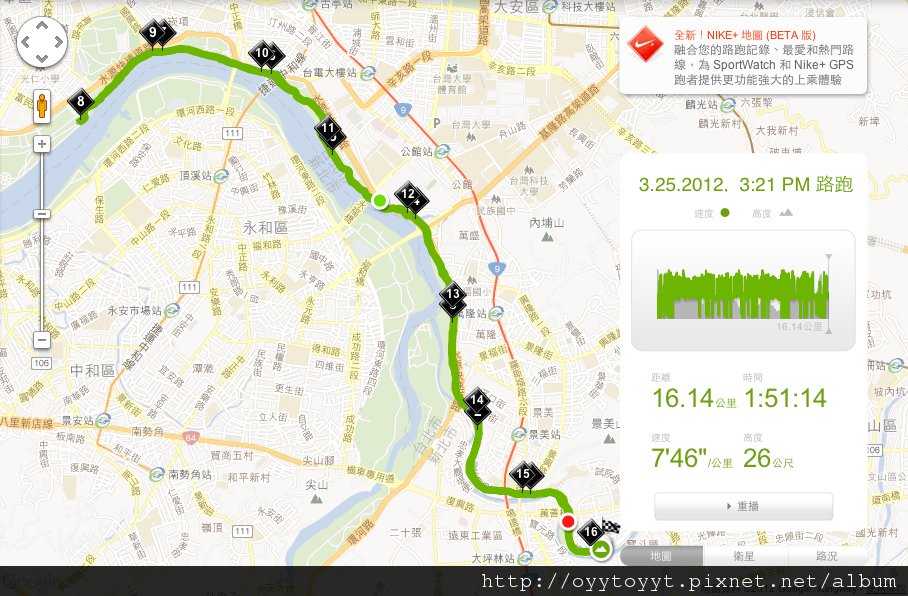Tap kilometer marker 14 on the route

(477, 402)
